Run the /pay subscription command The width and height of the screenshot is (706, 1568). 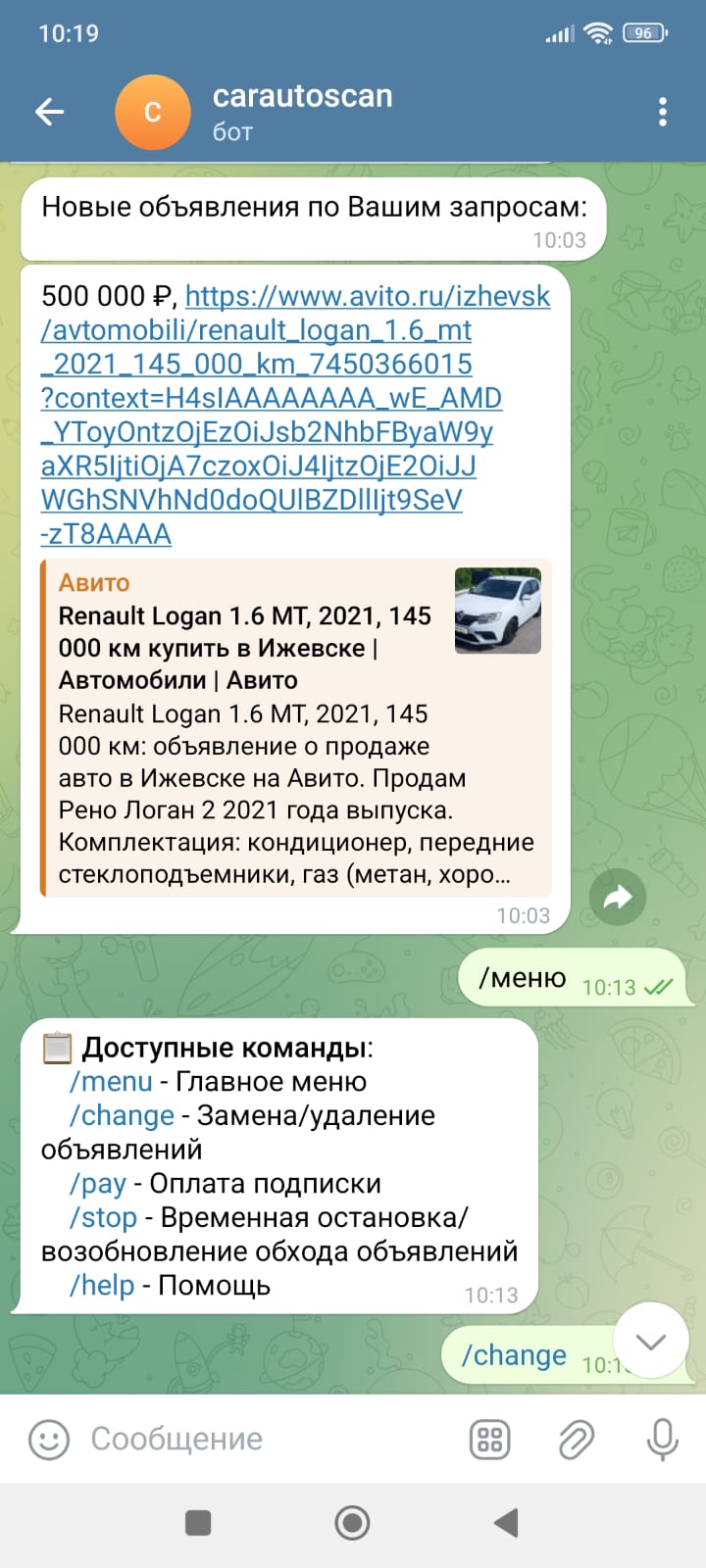point(97,1183)
